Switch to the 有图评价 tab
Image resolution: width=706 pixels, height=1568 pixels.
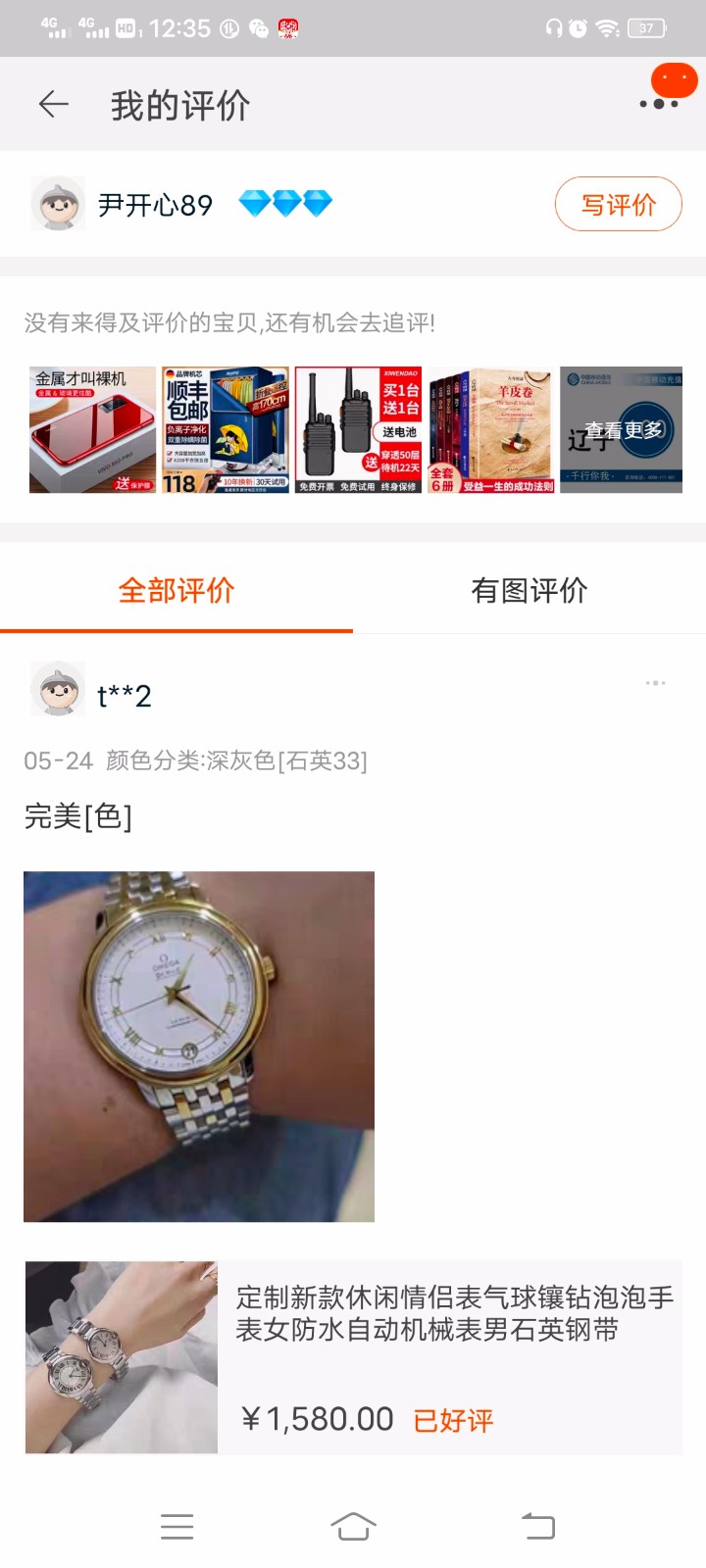coord(529,590)
